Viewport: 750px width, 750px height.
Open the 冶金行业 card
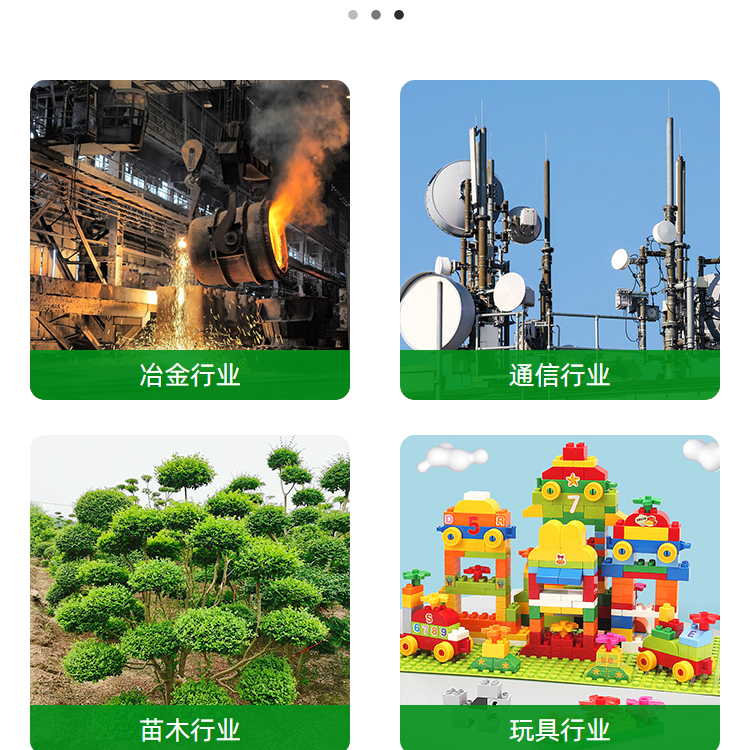coord(190,240)
